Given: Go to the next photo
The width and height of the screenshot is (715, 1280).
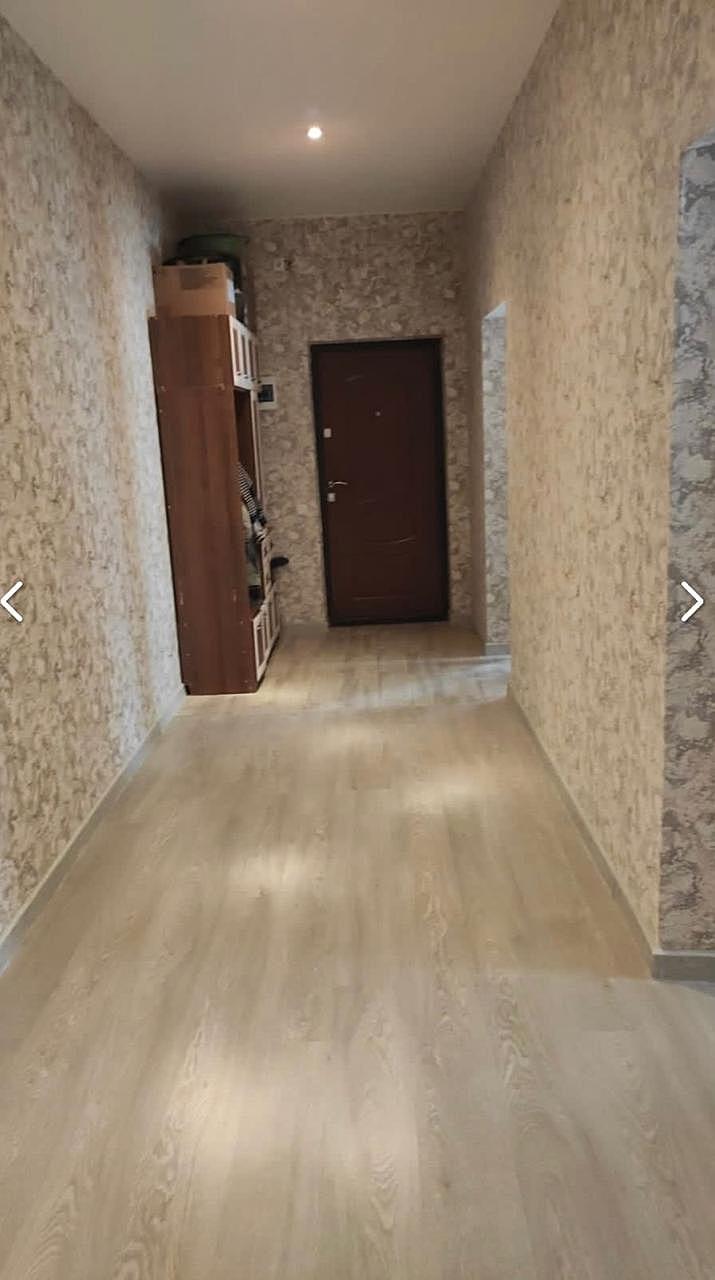Looking at the screenshot, I should click(692, 601).
